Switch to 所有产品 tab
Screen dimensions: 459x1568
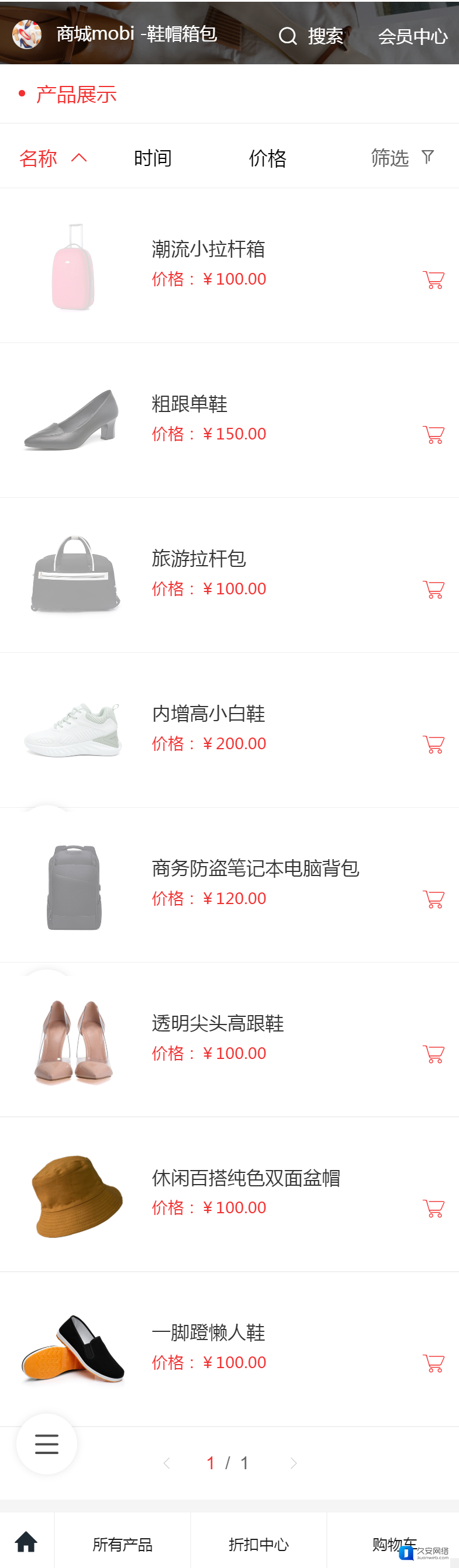pyautogui.click(x=122, y=1544)
